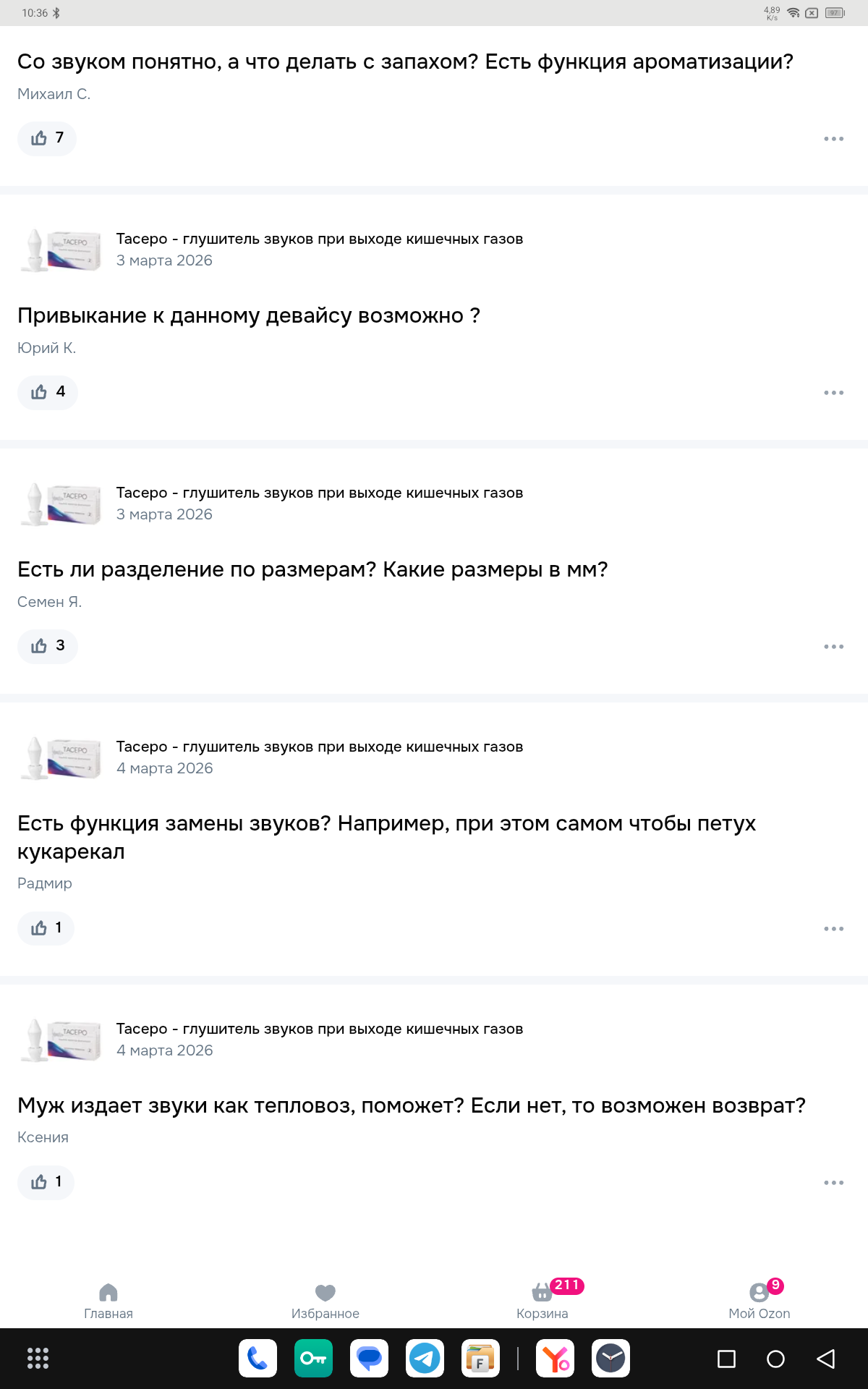Go to the Главная tab
Image resolution: width=868 pixels, height=1389 pixels.
point(109,1301)
